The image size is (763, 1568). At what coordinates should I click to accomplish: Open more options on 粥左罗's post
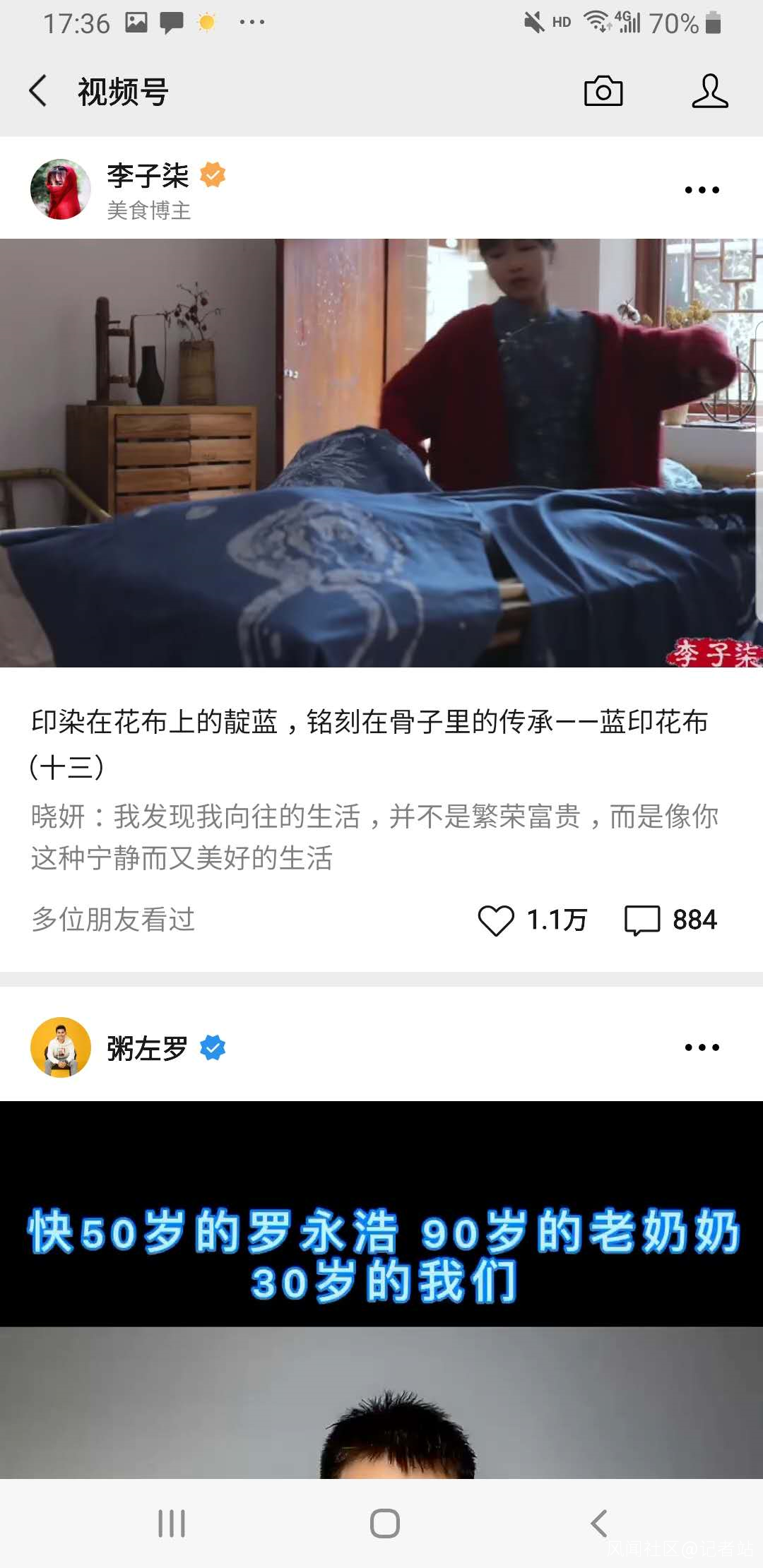702,1047
